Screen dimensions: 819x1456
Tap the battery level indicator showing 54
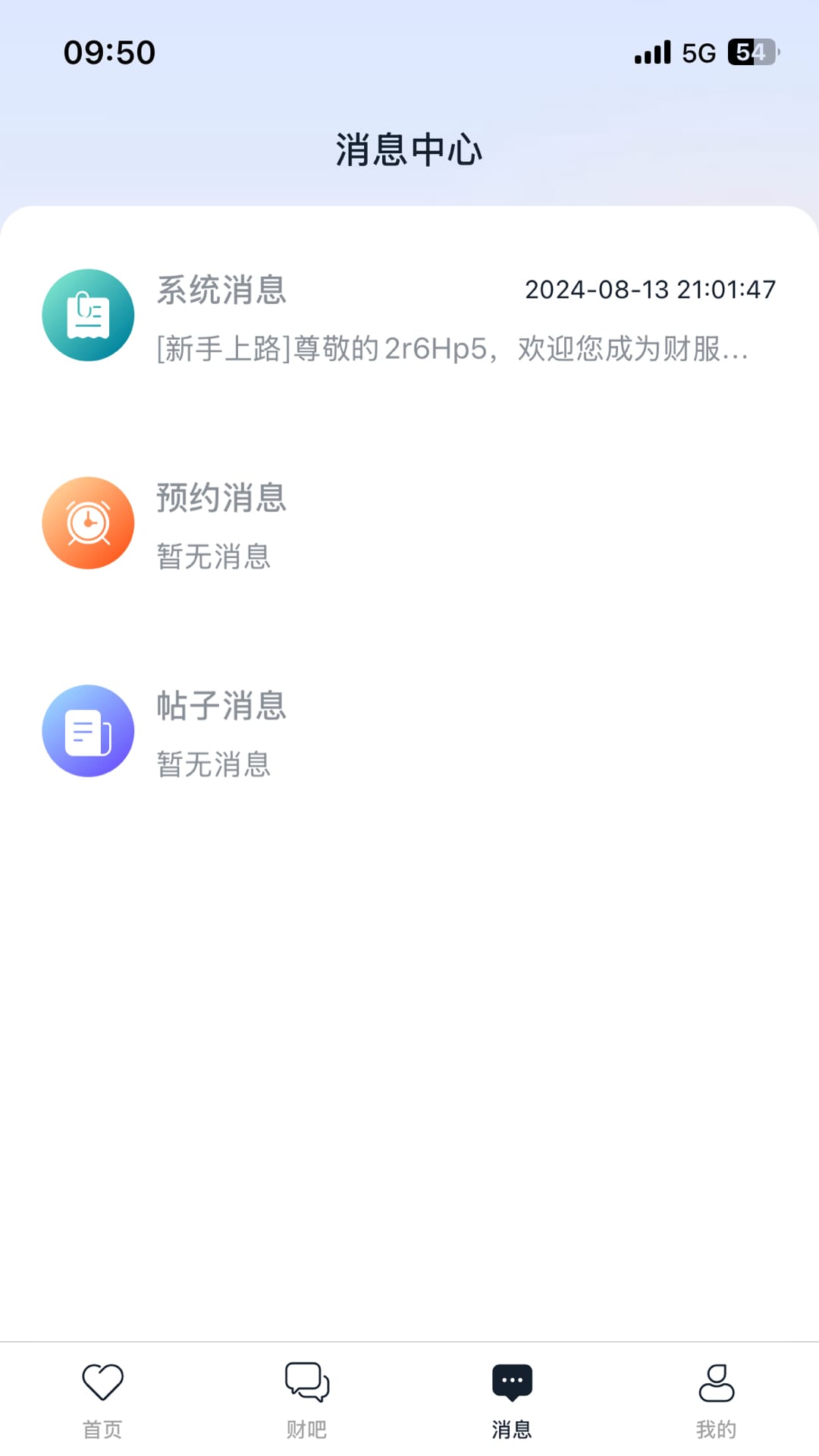click(751, 51)
